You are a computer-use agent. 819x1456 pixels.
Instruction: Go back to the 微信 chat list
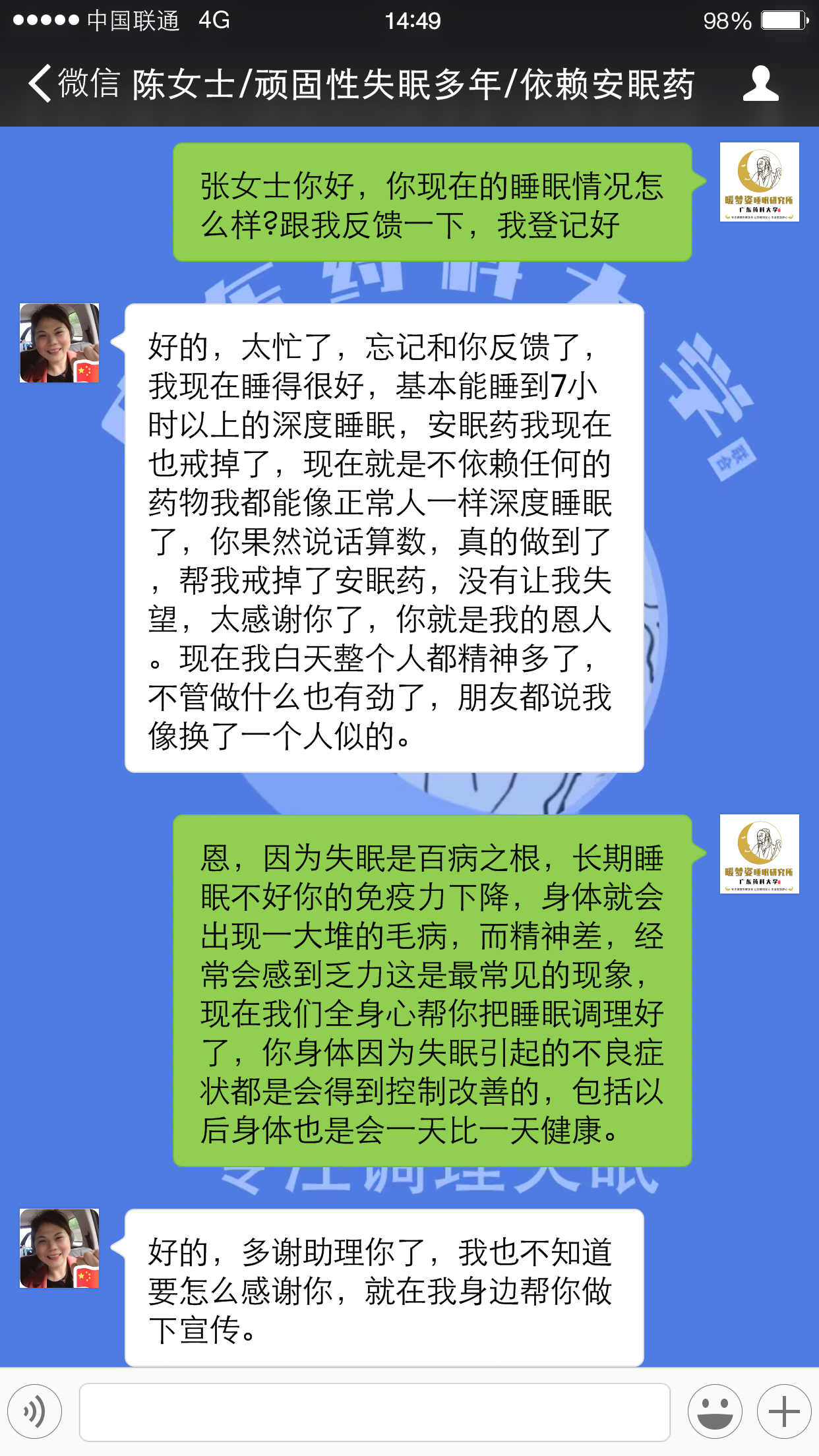click(73, 84)
